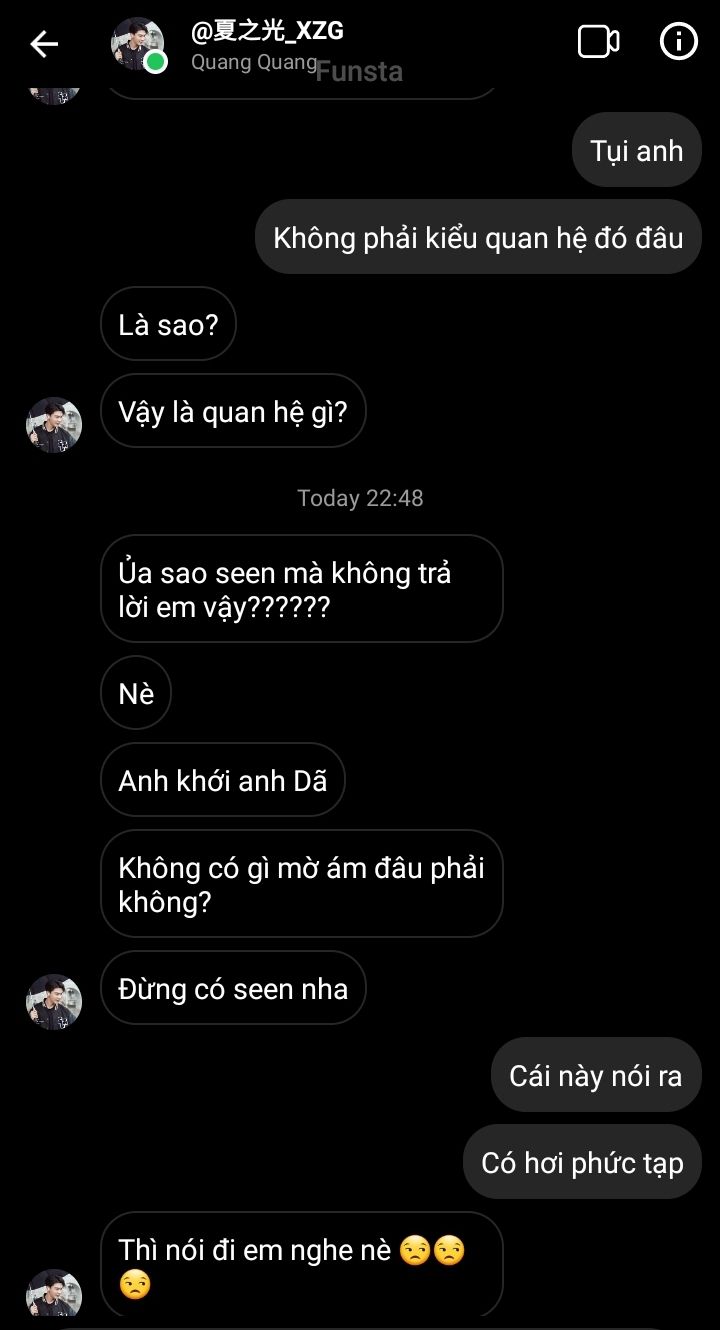Open the conversation info icon
720x1330 pixels.
(x=679, y=41)
